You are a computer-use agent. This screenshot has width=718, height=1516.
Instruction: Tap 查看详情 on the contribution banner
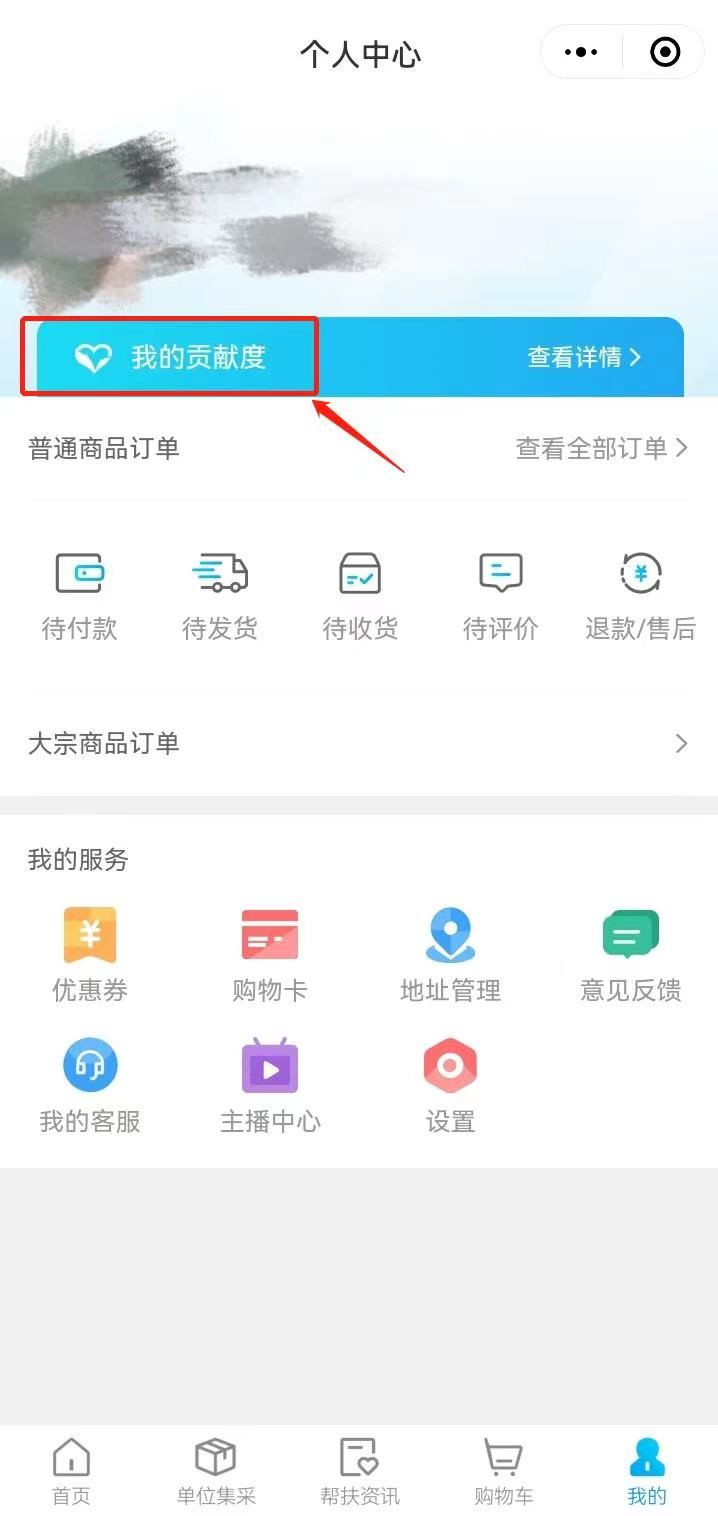[x=584, y=357]
